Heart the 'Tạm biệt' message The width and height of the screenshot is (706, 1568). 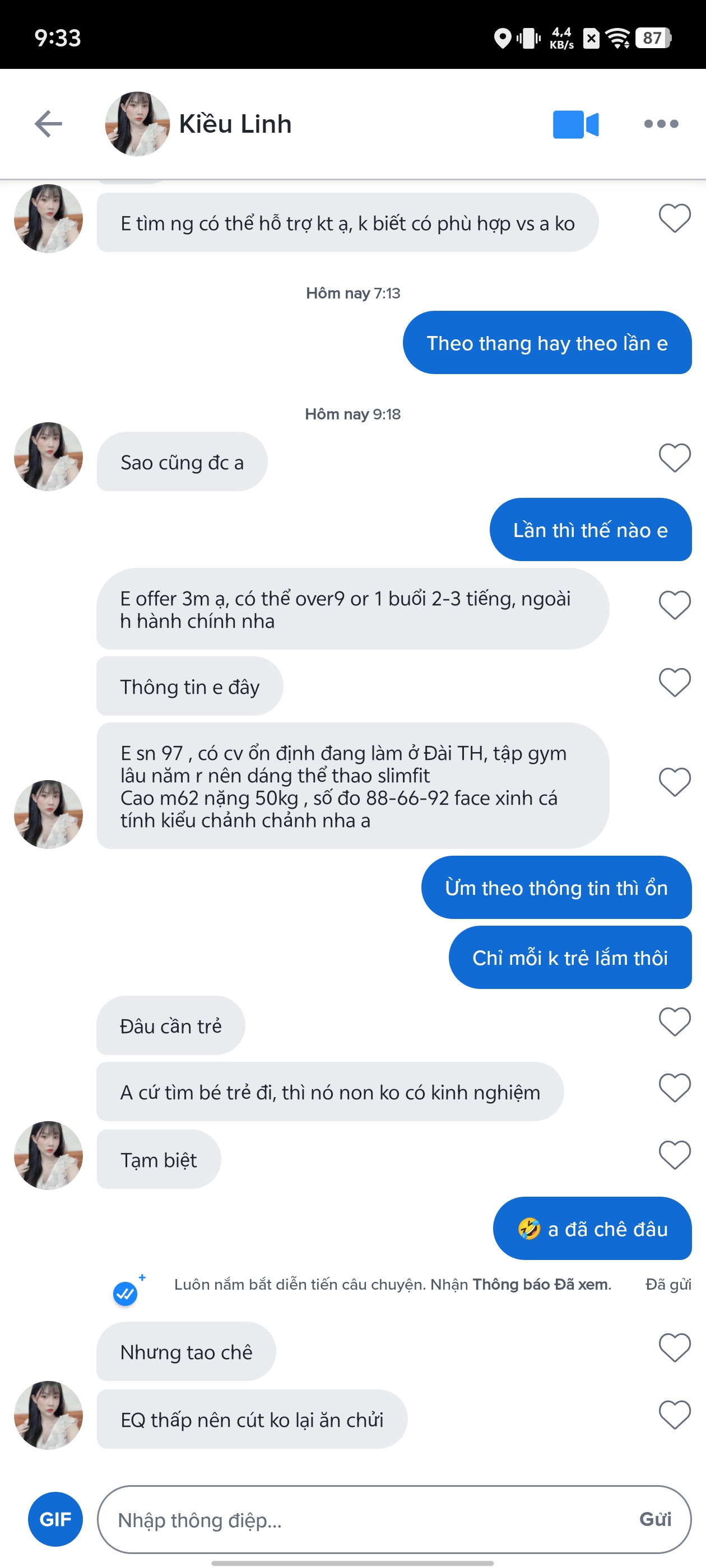674,1155
